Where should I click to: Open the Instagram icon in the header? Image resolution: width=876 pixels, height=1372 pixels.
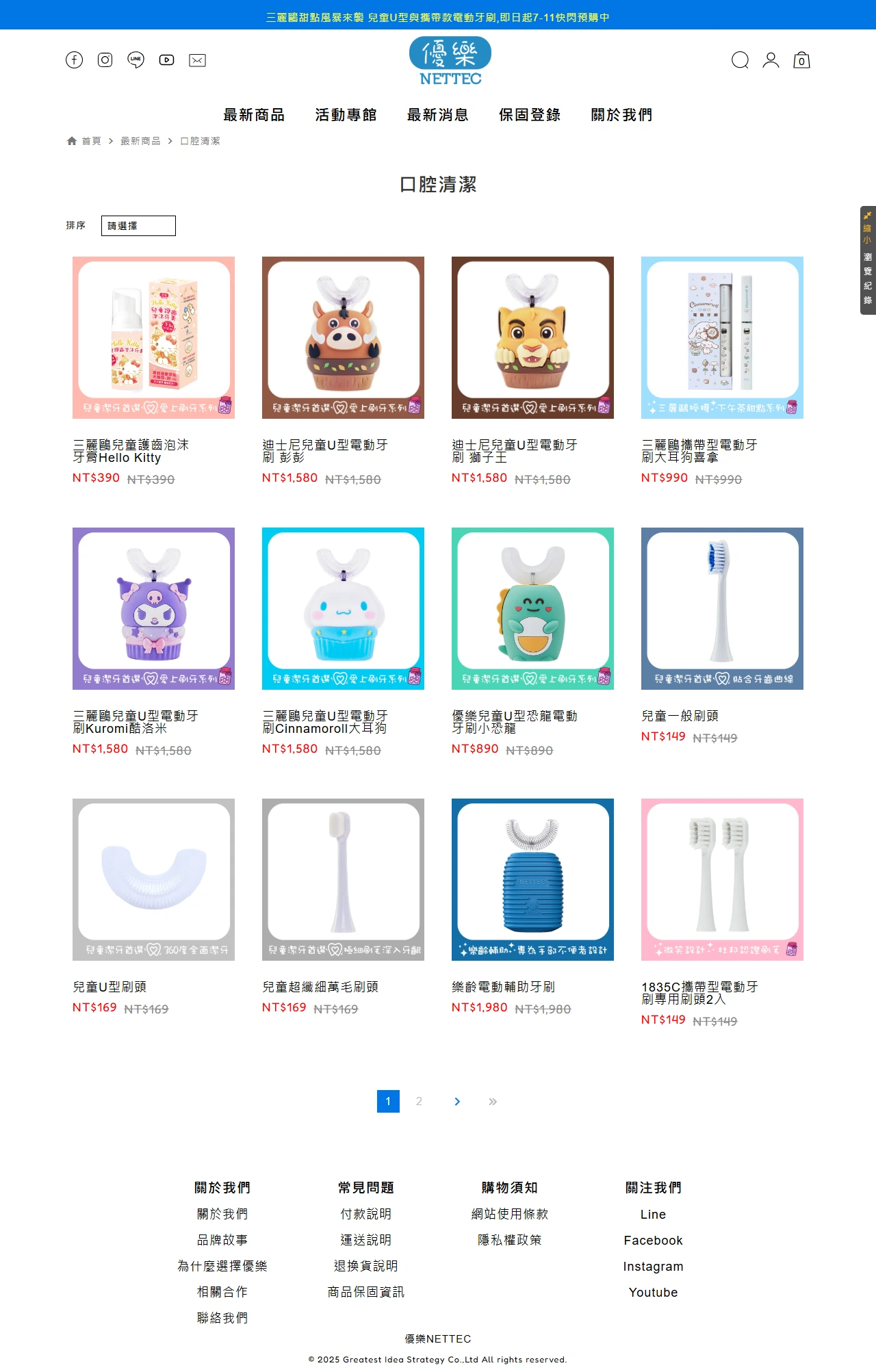(105, 60)
